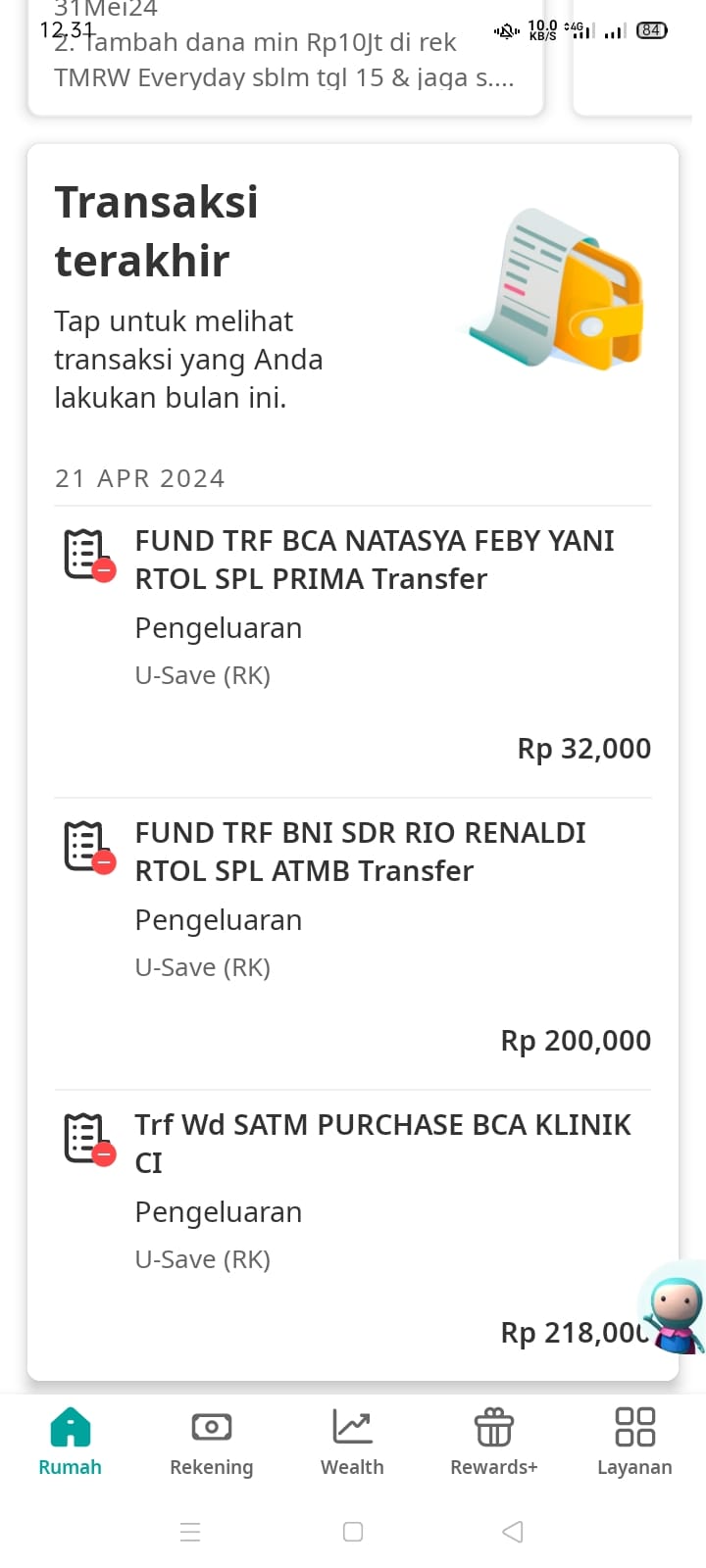Open the BCA Klinik purchase transaction

pyautogui.click(x=353, y=1235)
